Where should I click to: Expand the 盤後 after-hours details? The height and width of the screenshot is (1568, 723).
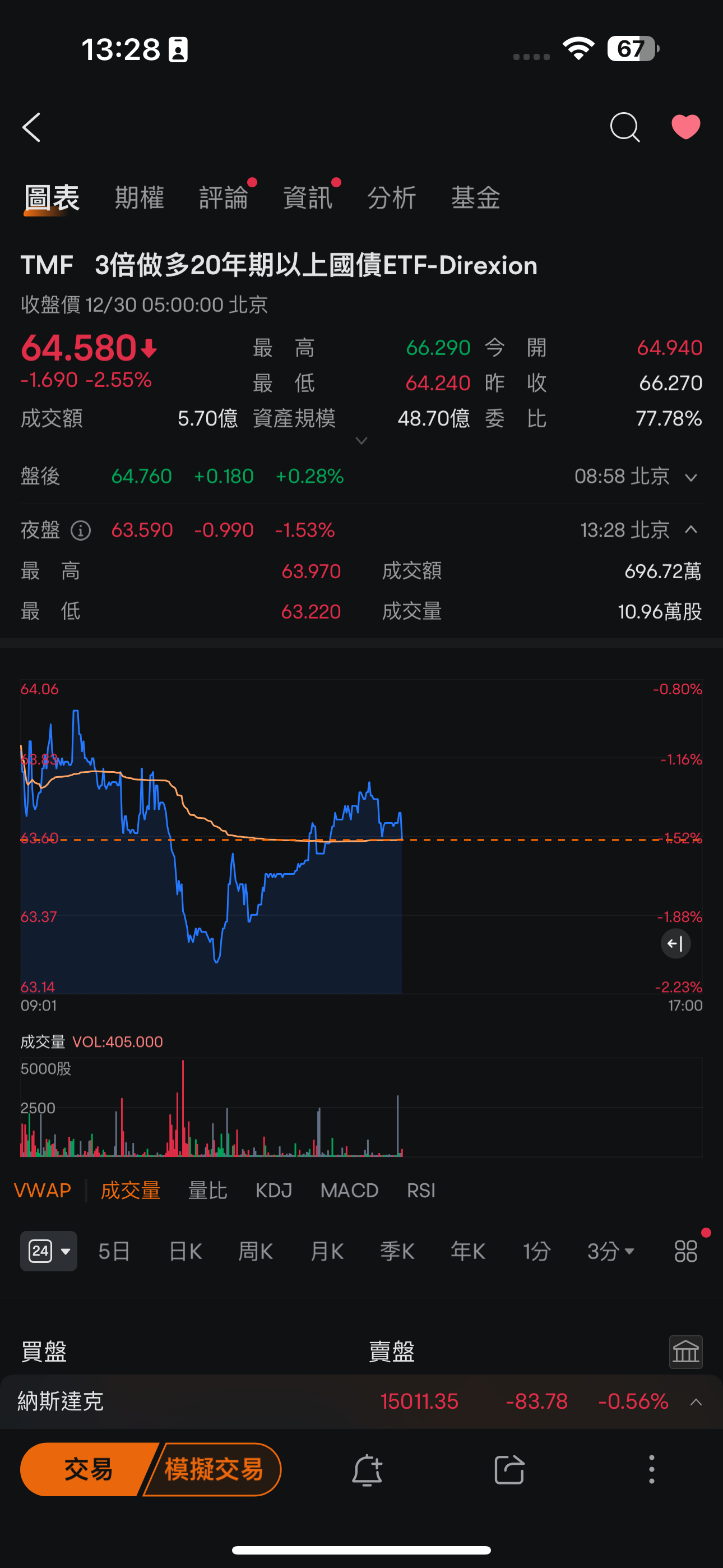(x=690, y=477)
